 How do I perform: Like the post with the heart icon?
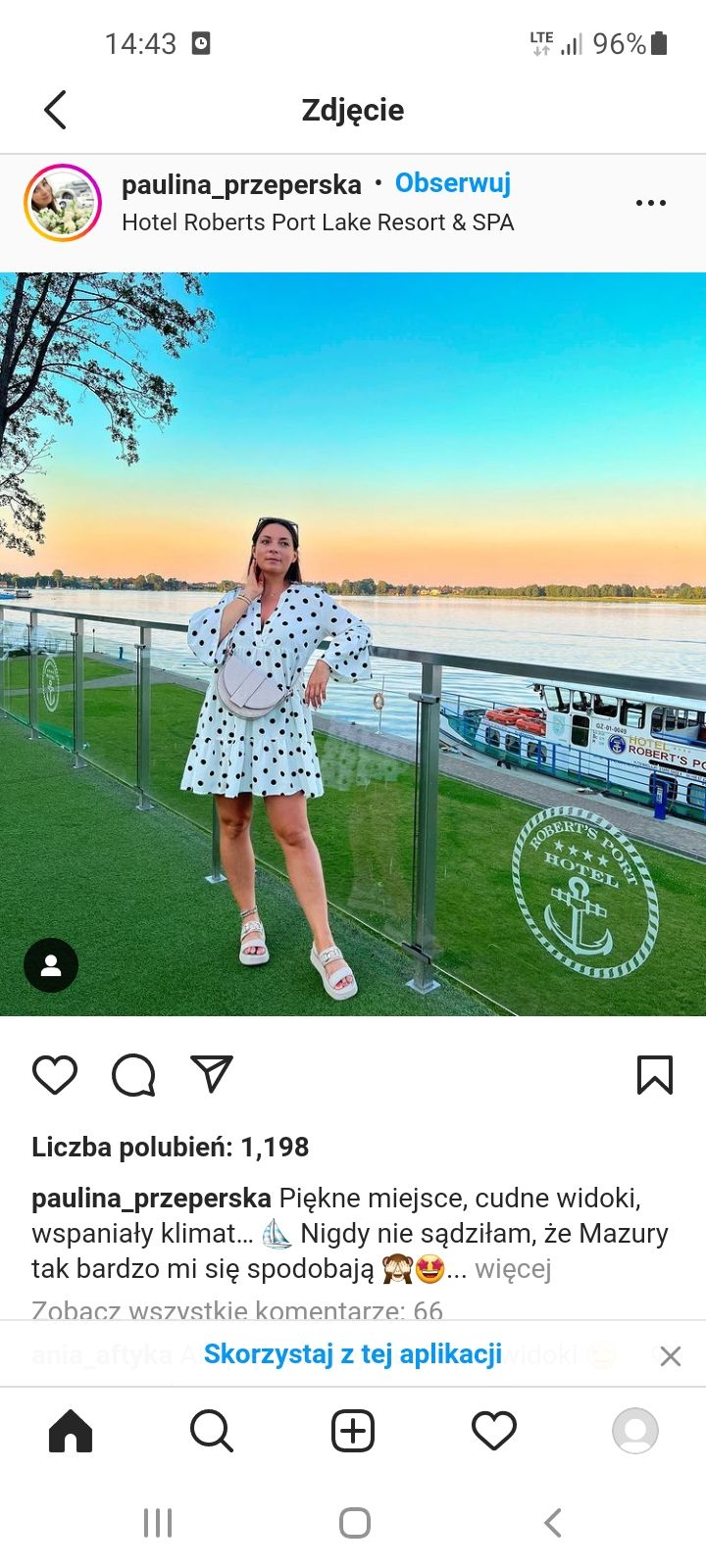click(55, 1075)
